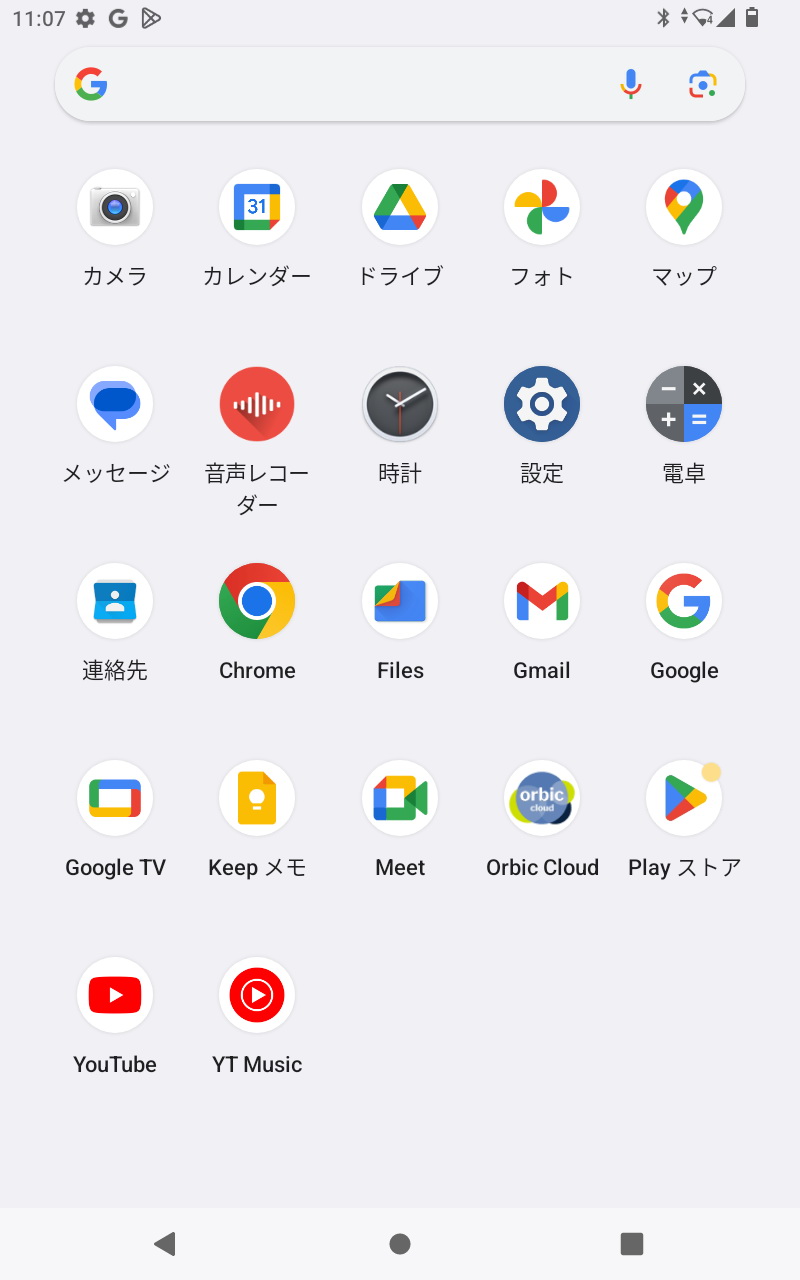
Task: Launch Chrome browser
Action: click(257, 601)
